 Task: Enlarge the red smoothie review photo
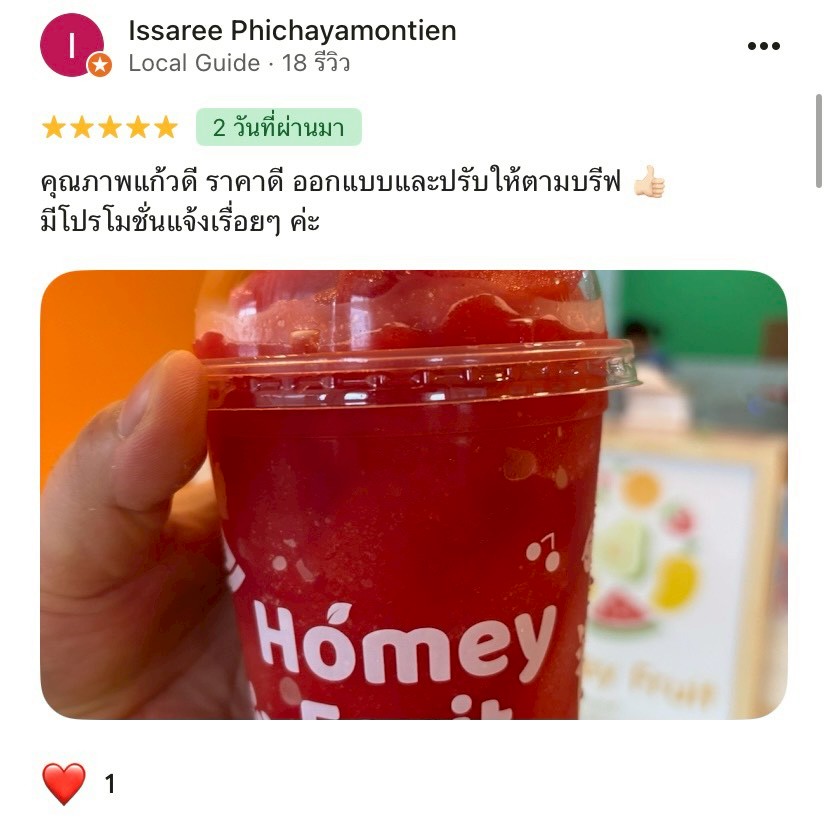(x=413, y=494)
